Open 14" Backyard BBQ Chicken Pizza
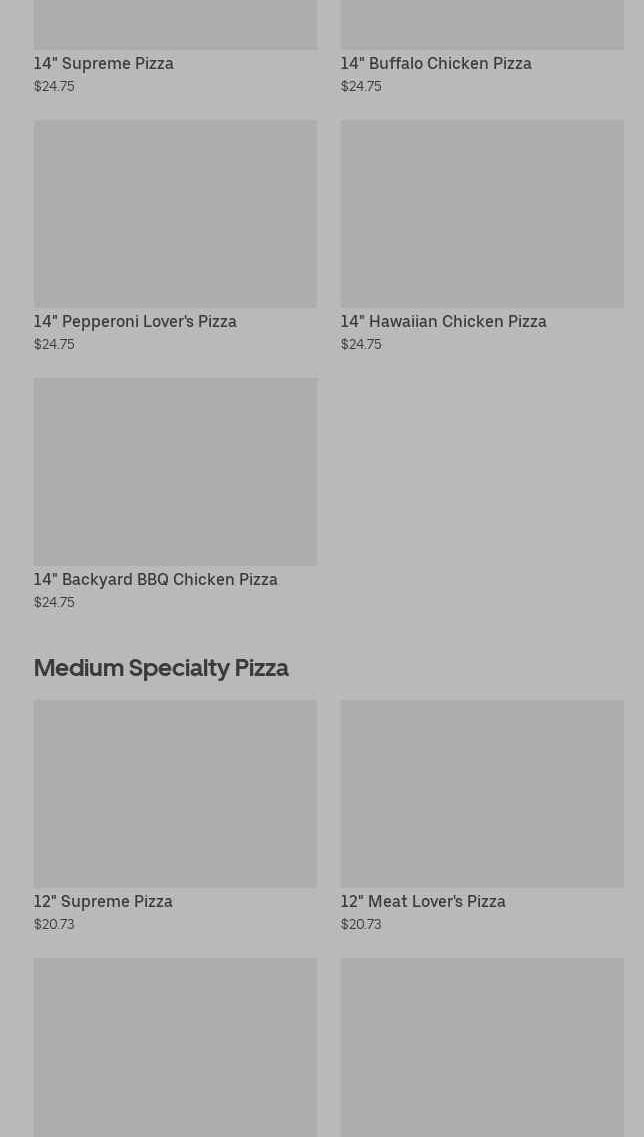 pyautogui.click(x=175, y=472)
